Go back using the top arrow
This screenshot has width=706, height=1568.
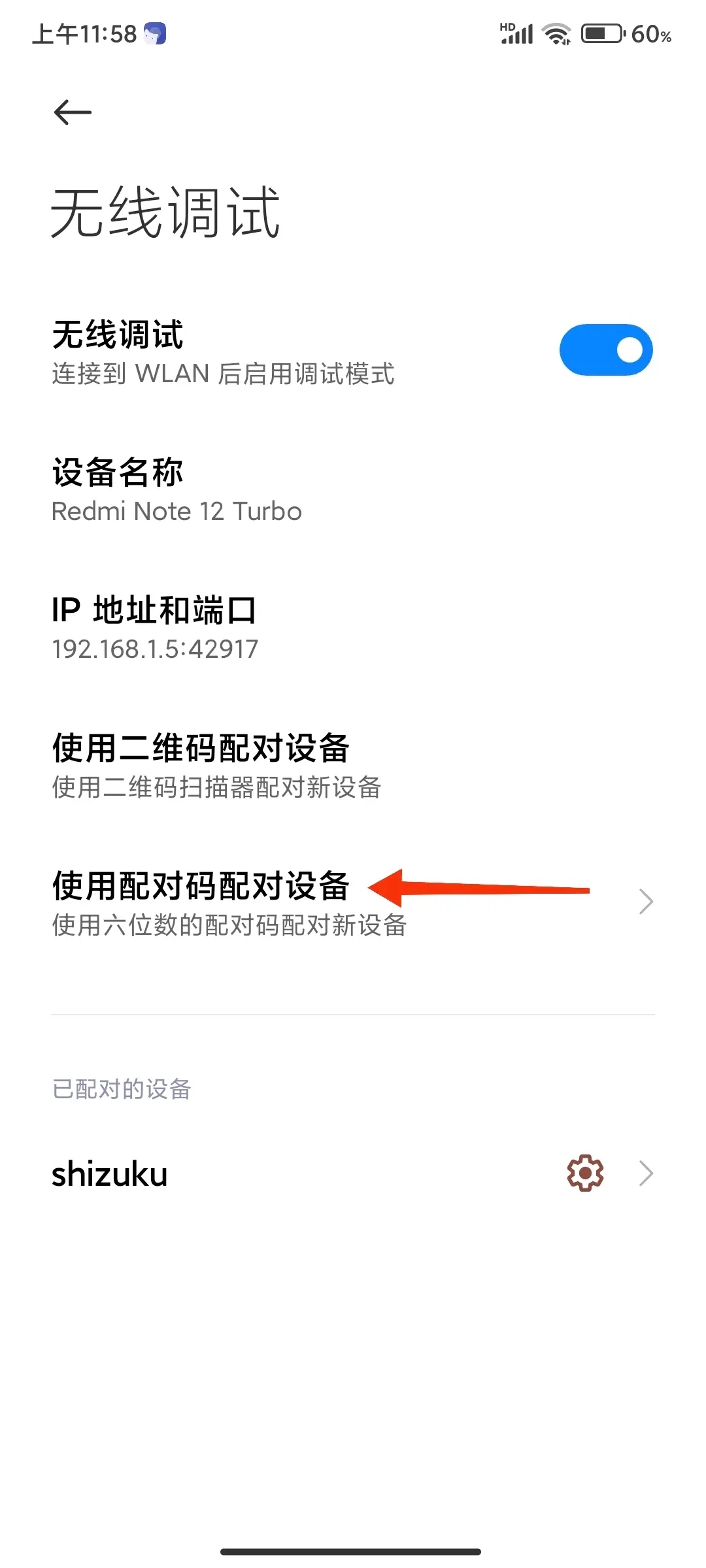(x=73, y=112)
